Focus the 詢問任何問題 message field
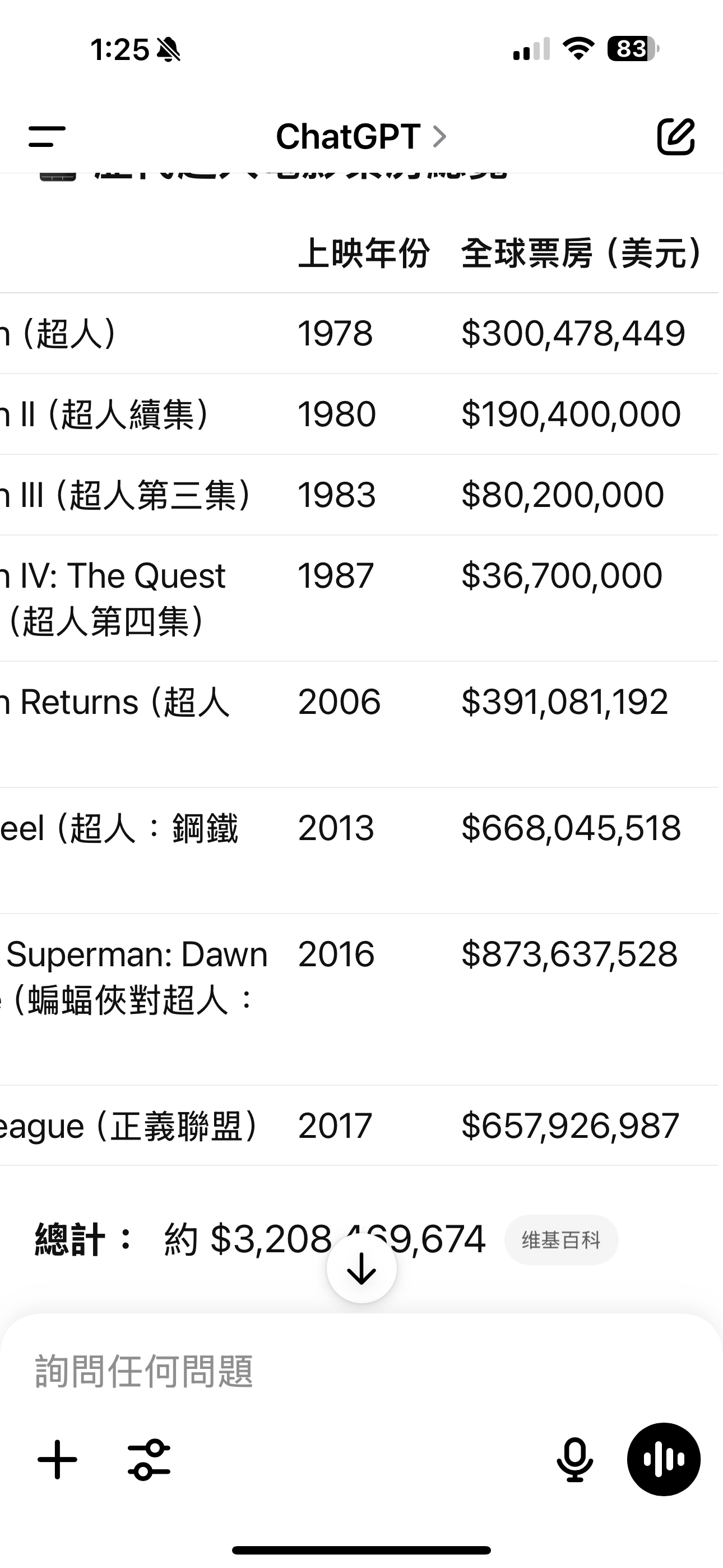Image resolution: width=723 pixels, height=1568 pixels. (361, 1371)
